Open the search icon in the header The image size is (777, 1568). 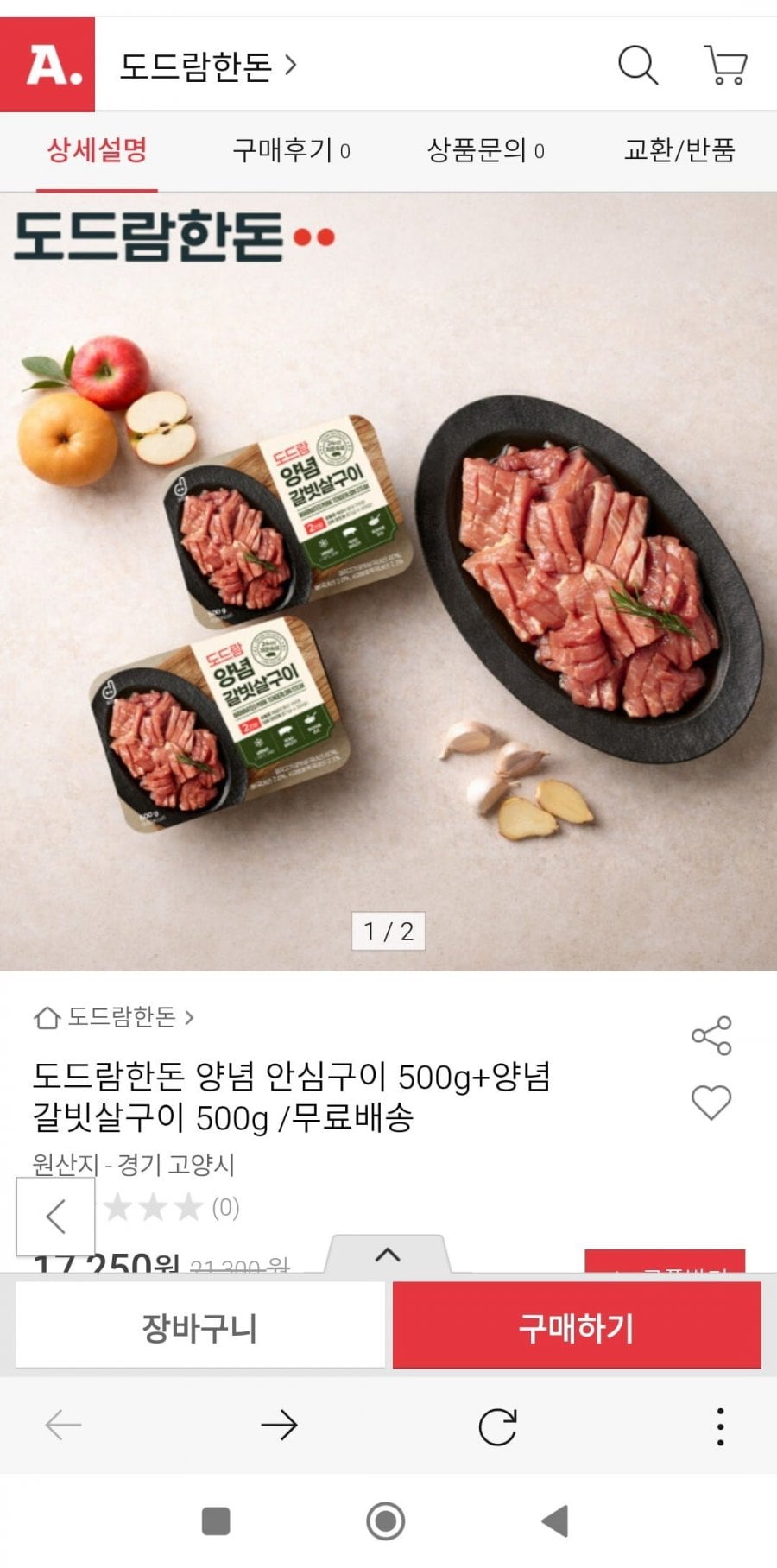coord(638,65)
